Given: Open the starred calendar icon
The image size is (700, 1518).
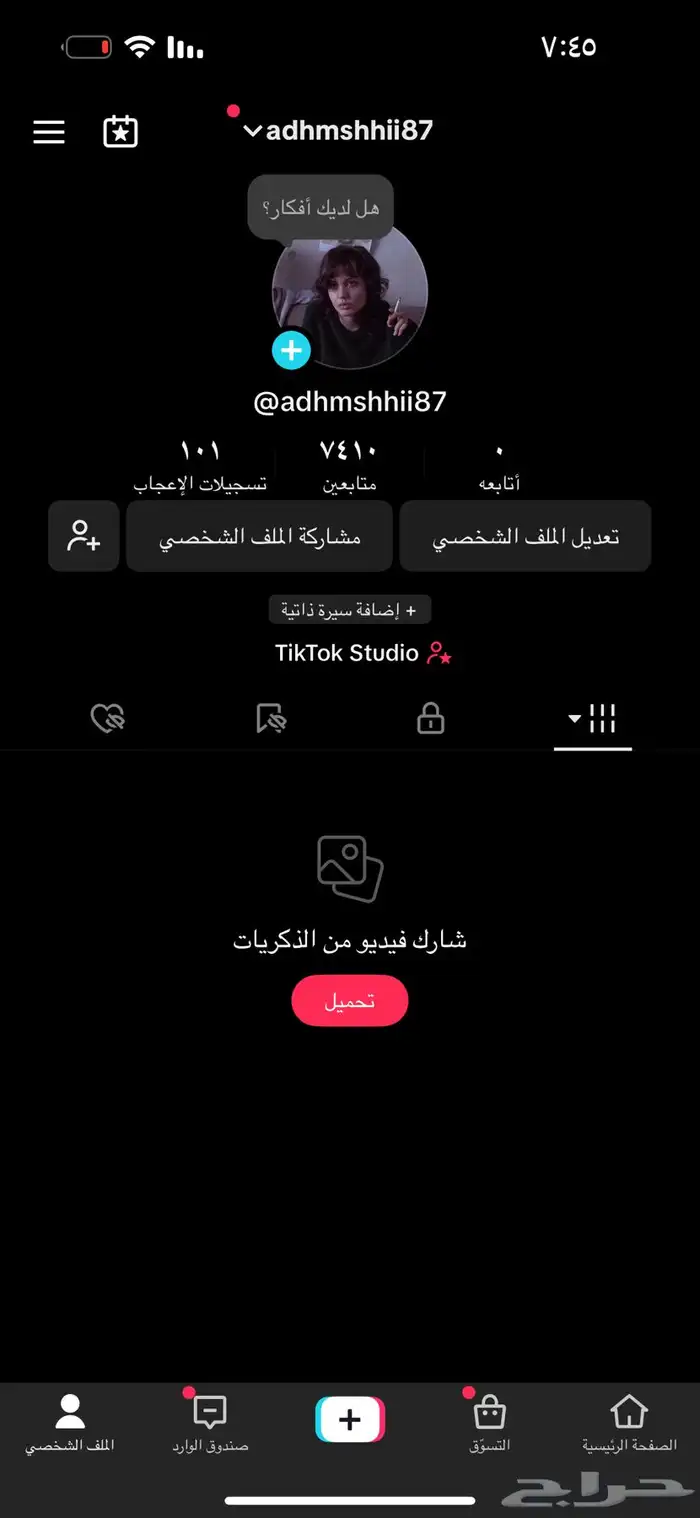Looking at the screenshot, I should (x=120, y=132).
